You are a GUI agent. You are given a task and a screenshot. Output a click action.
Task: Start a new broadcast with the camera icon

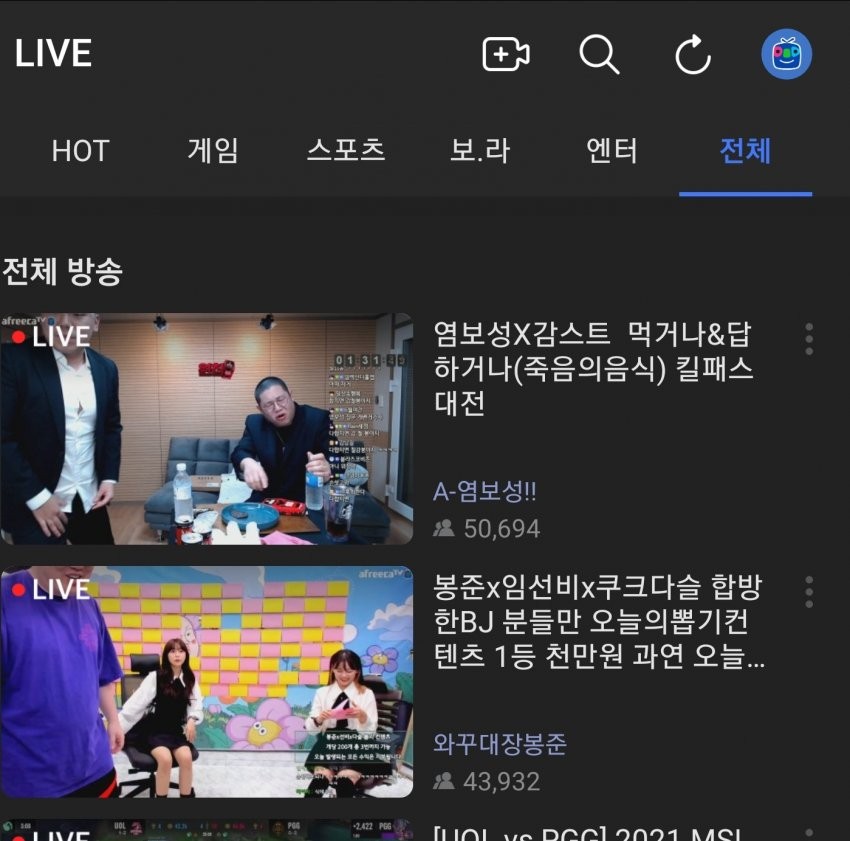coord(505,54)
